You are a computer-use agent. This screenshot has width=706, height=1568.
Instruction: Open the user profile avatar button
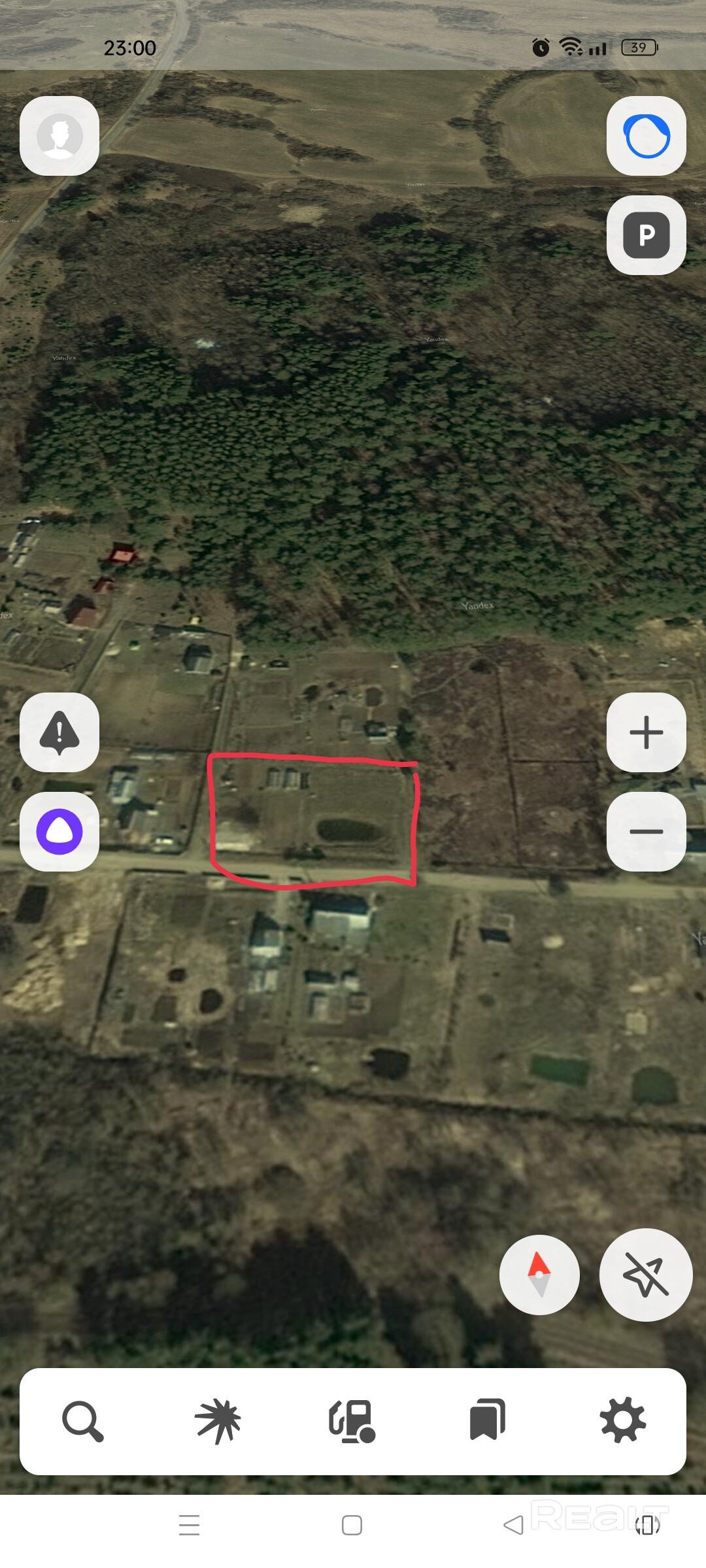pyautogui.click(x=59, y=136)
